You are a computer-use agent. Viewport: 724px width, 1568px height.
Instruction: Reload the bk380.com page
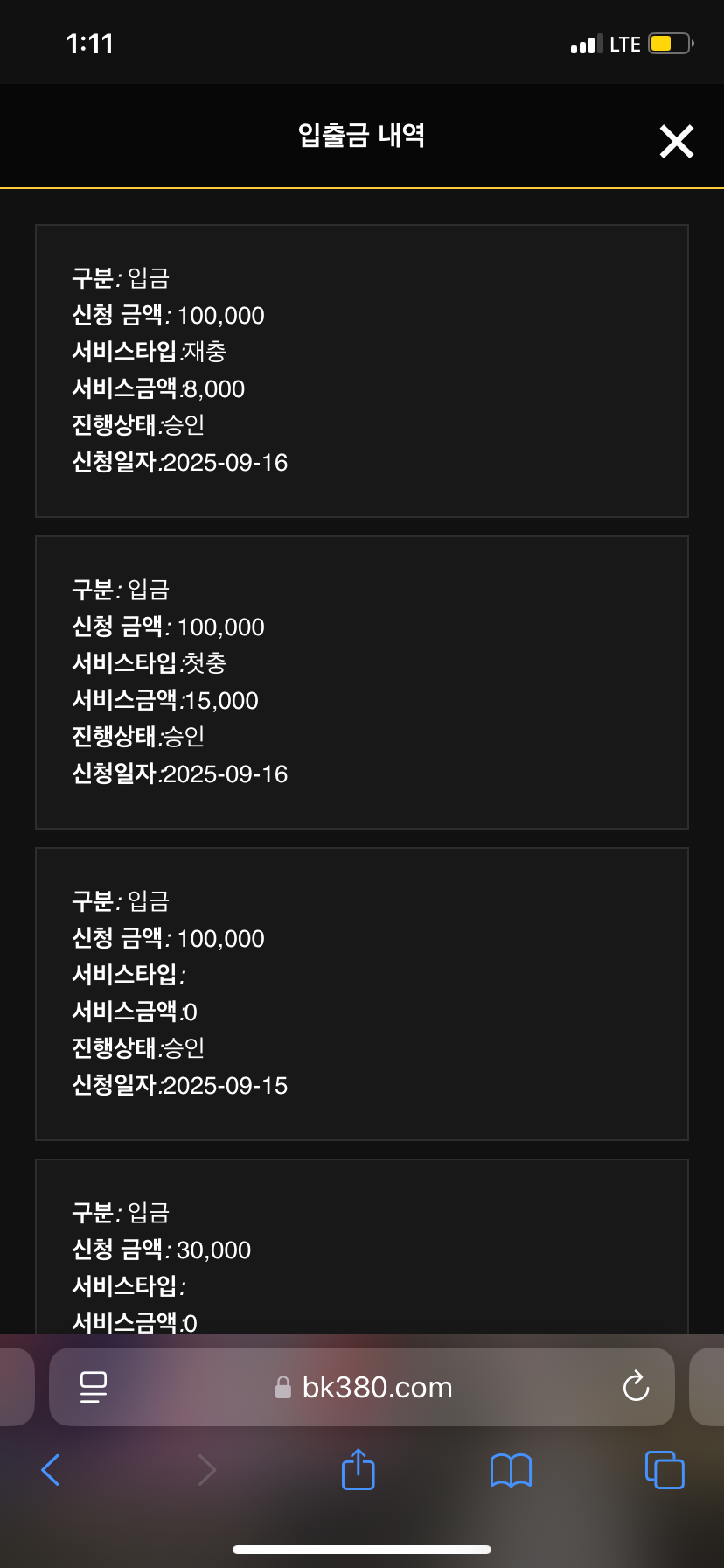coord(636,1386)
